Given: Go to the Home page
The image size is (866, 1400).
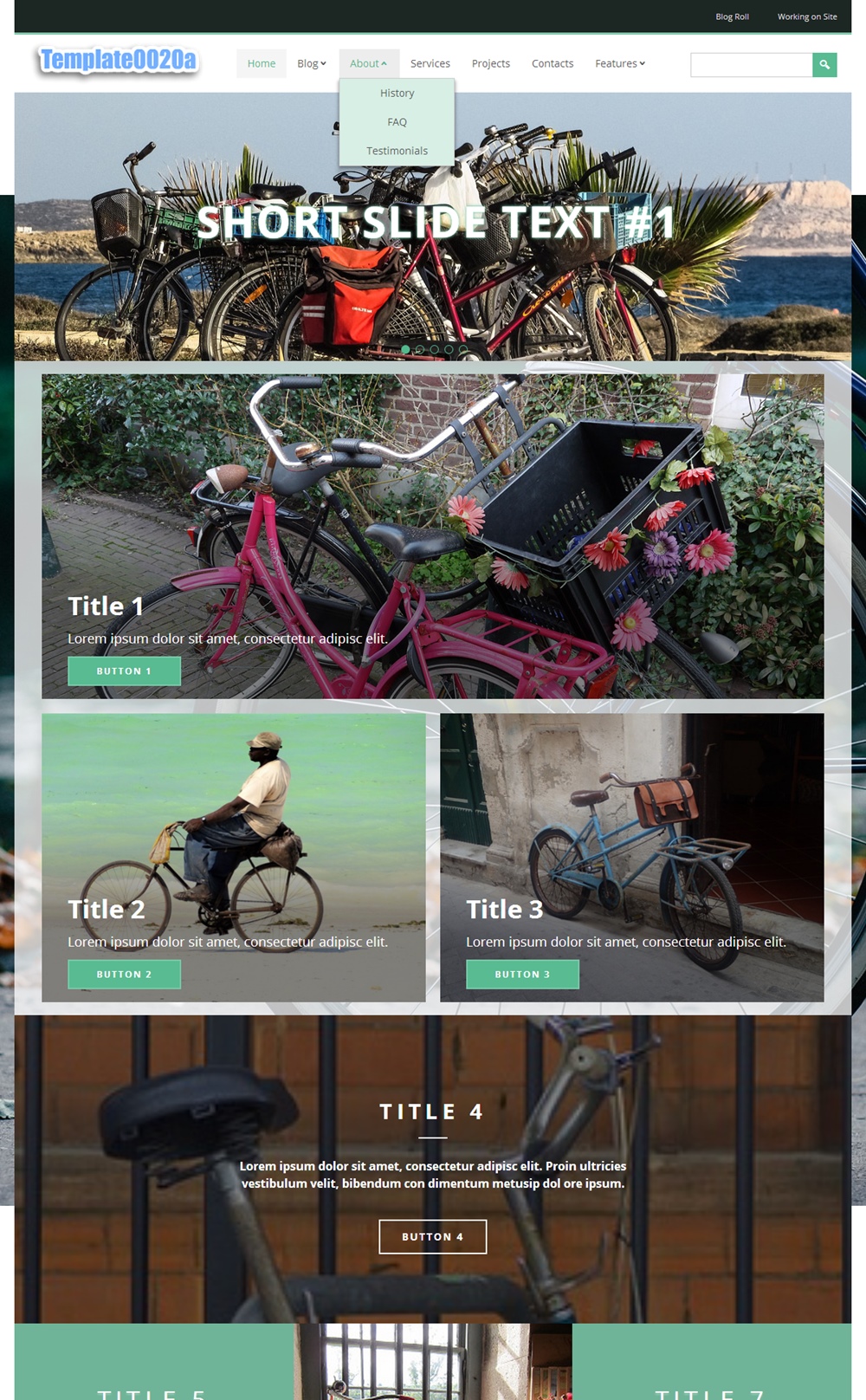Looking at the screenshot, I should coord(261,63).
